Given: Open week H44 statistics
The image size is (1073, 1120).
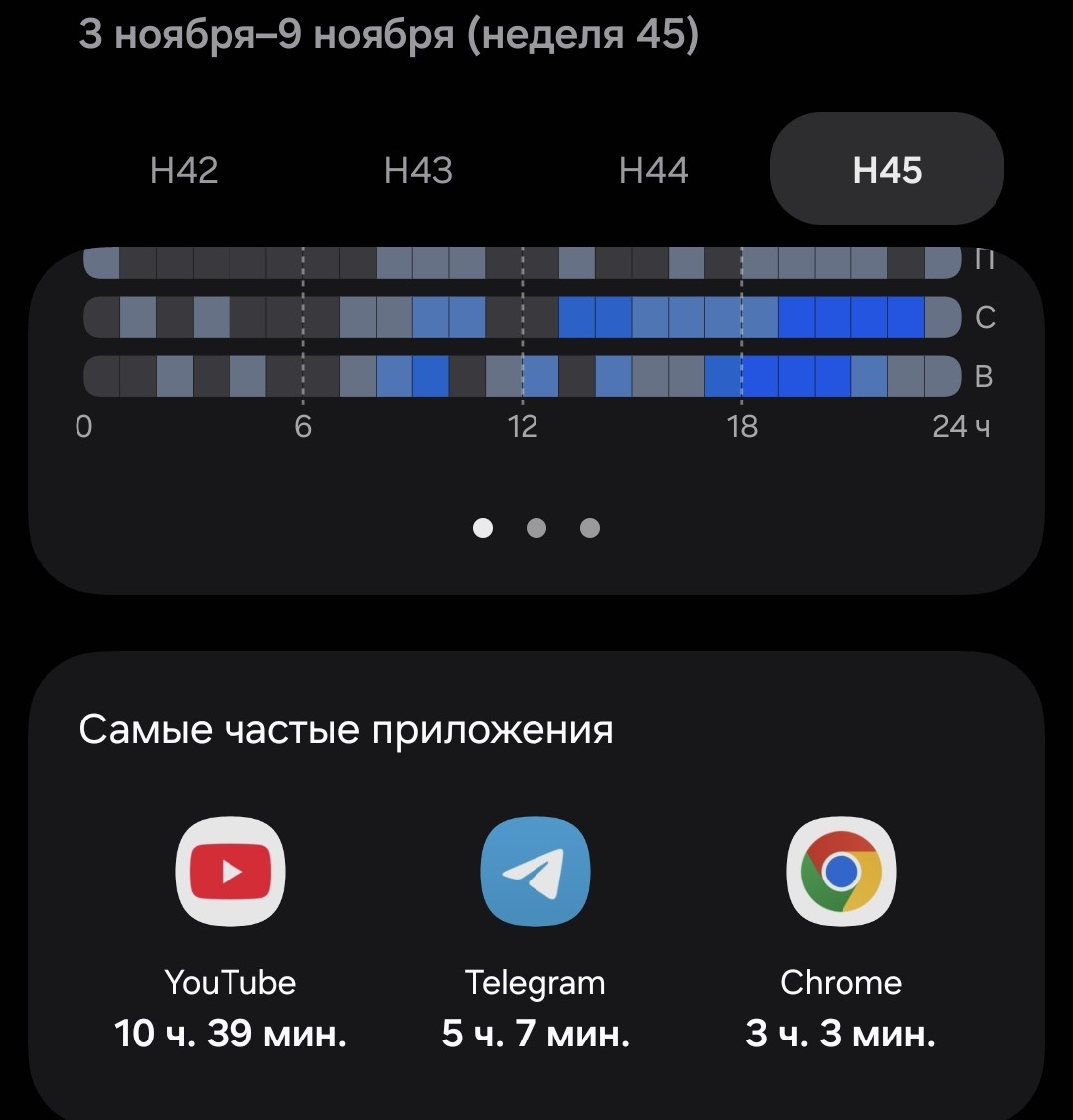Looking at the screenshot, I should 654,169.
